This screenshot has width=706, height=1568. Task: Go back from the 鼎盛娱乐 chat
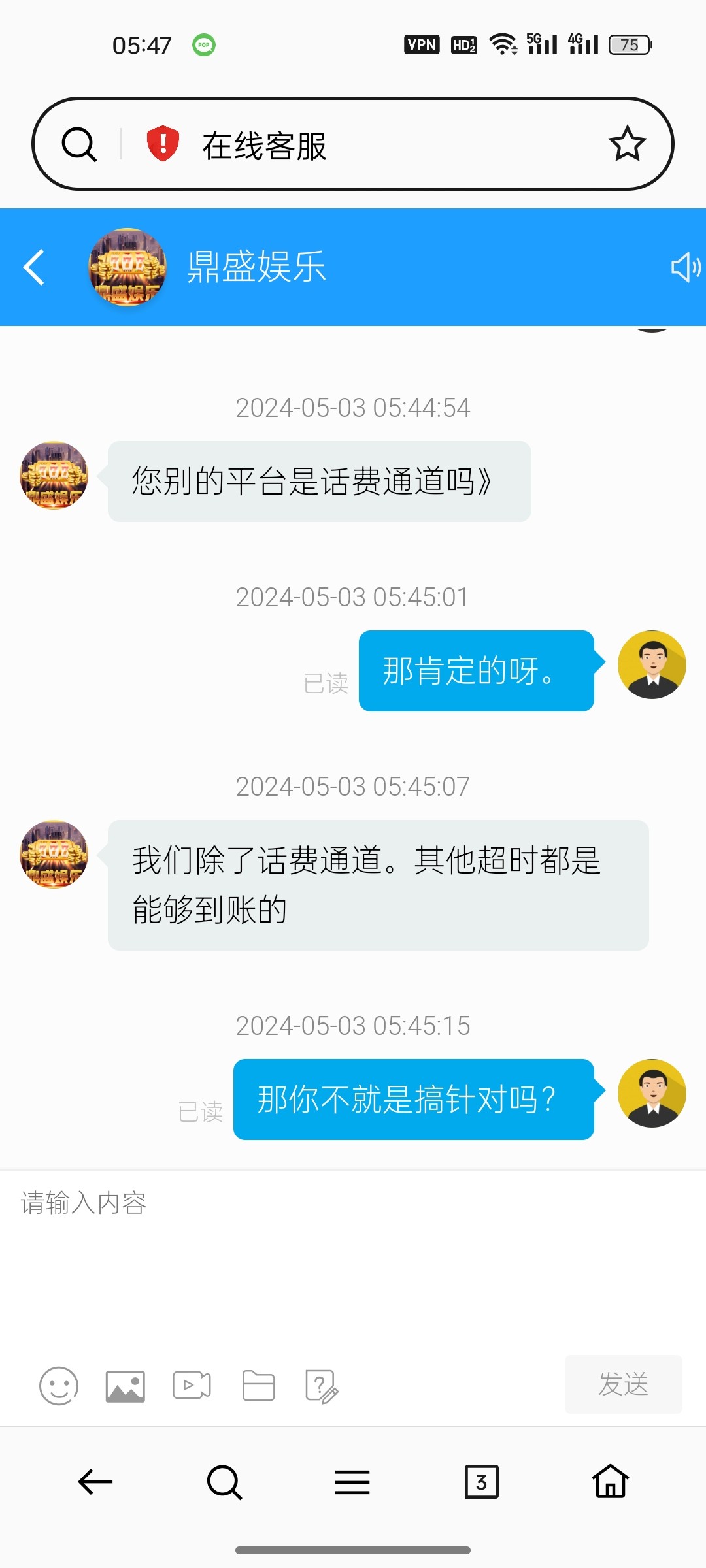[x=34, y=267]
